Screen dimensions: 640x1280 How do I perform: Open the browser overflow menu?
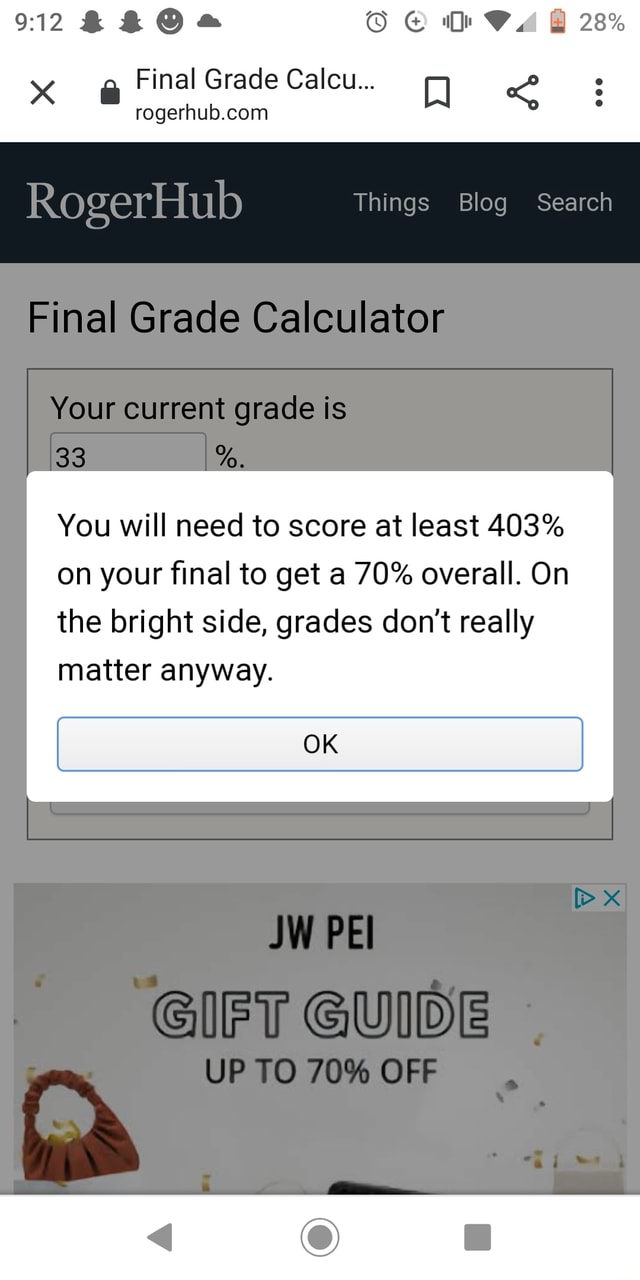[598, 94]
